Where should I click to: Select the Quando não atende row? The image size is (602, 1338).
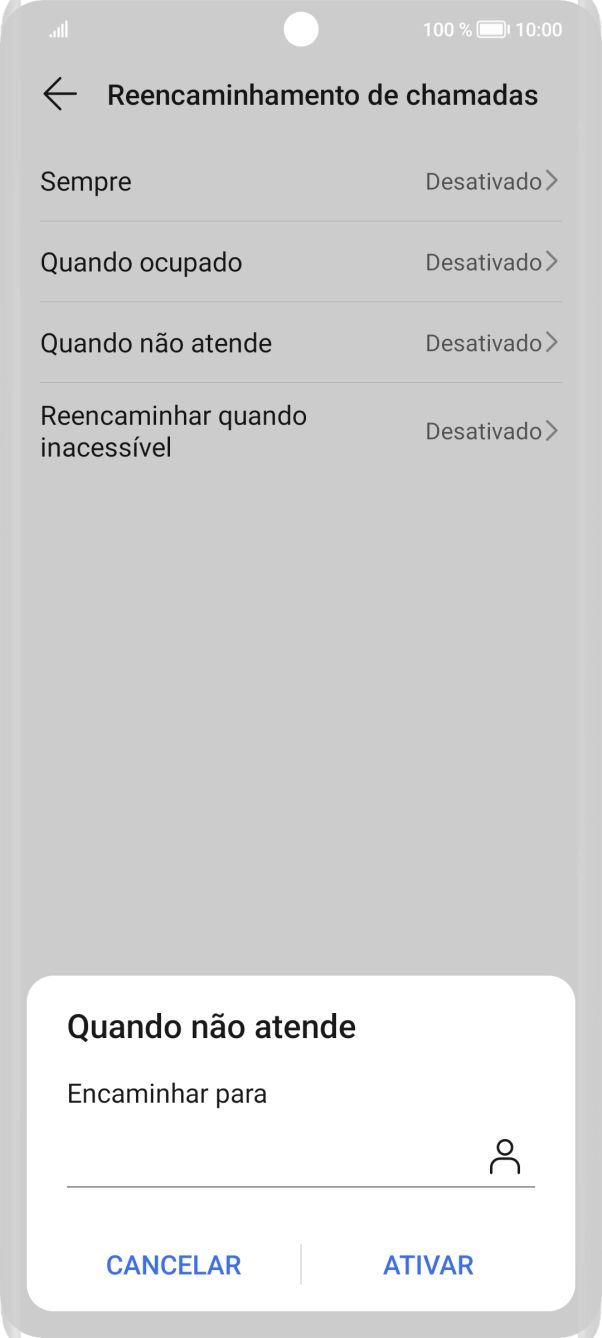(300, 343)
